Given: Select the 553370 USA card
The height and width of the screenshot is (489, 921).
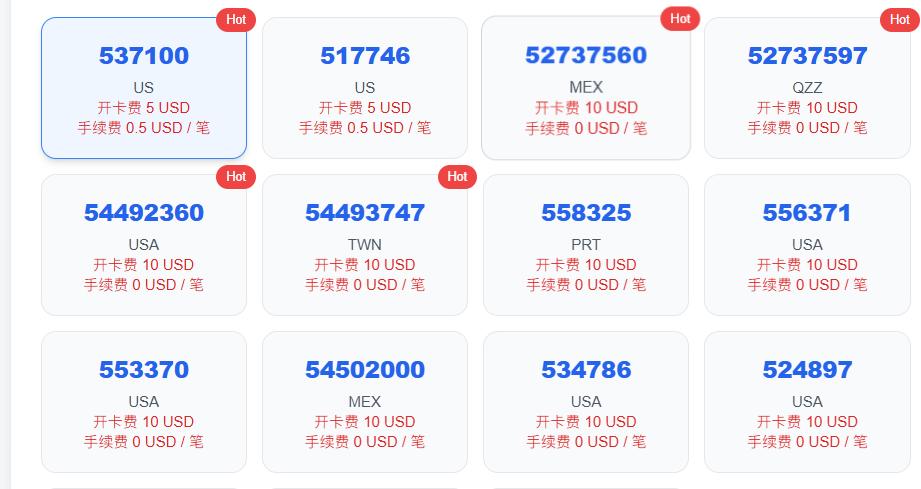Looking at the screenshot, I should pyautogui.click(x=144, y=402).
